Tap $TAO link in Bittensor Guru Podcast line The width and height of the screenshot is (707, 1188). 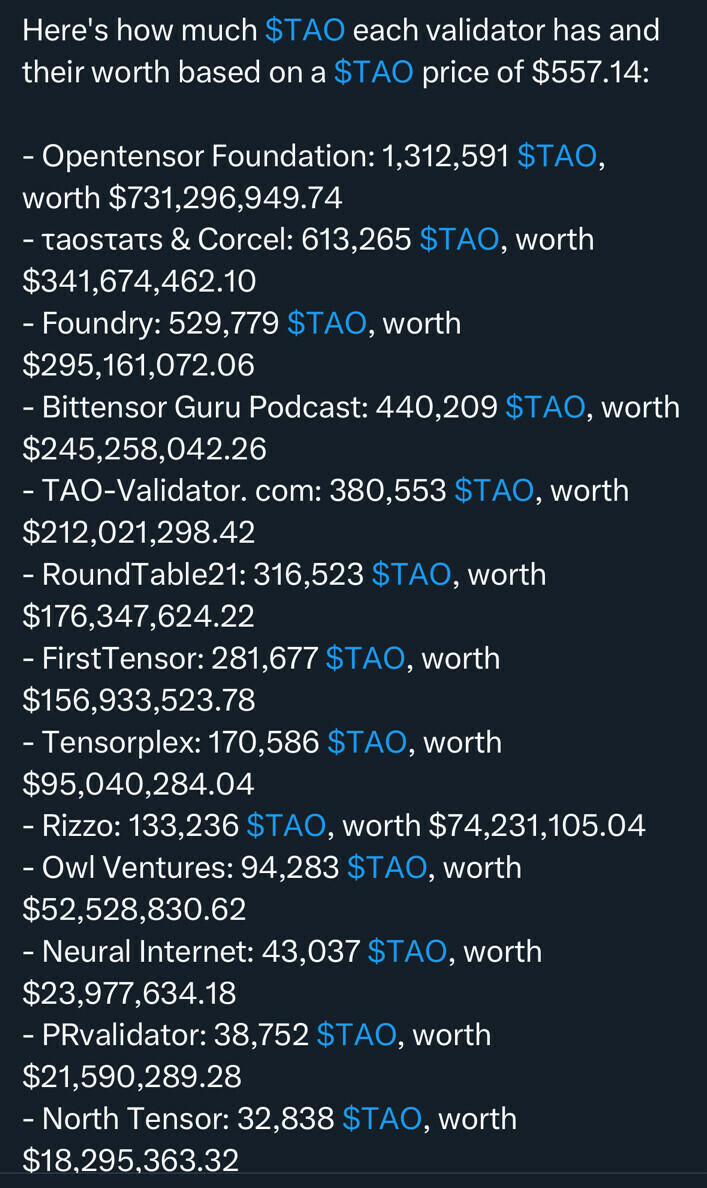coord(545,407)
